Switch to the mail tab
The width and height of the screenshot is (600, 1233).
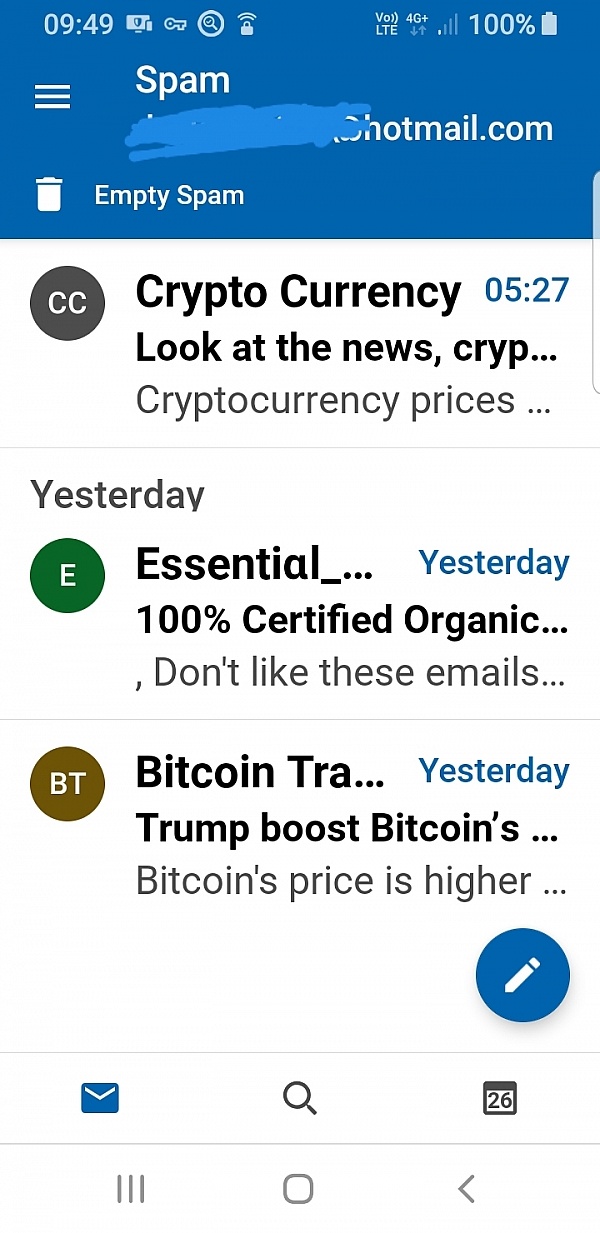click(100, 1098)
